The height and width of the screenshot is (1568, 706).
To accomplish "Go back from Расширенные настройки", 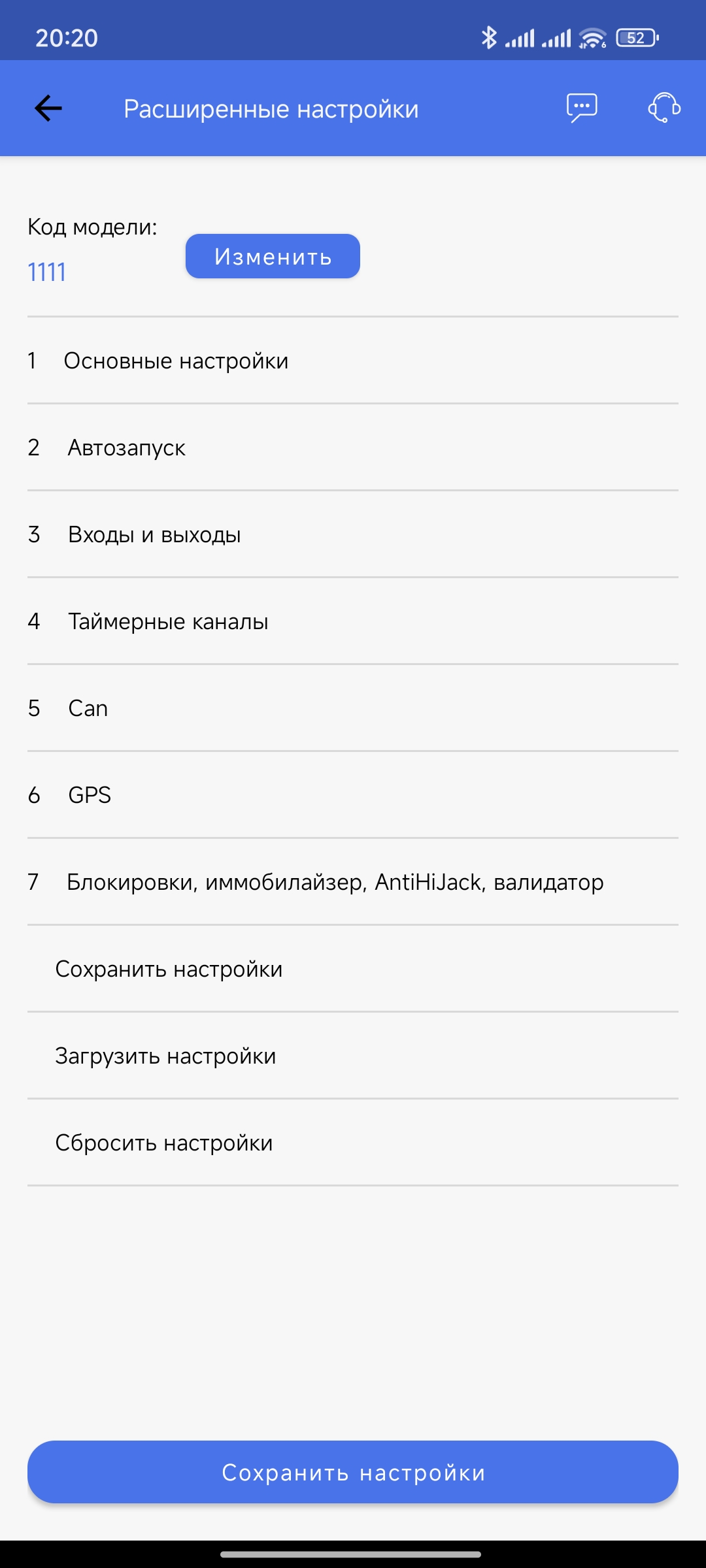I will [48, 108].
